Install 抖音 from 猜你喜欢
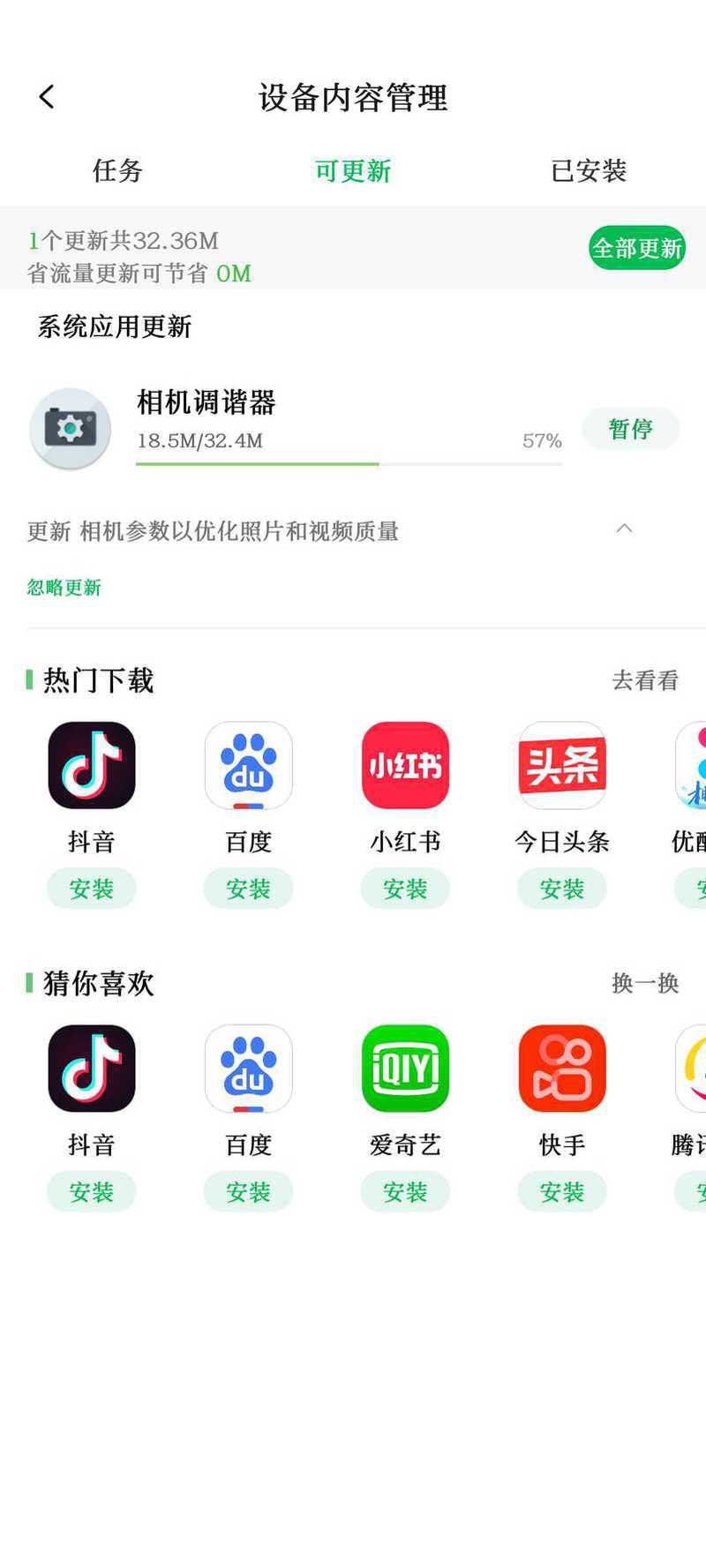Viewport: 706px width, 1568px height. coord(92,1192)
